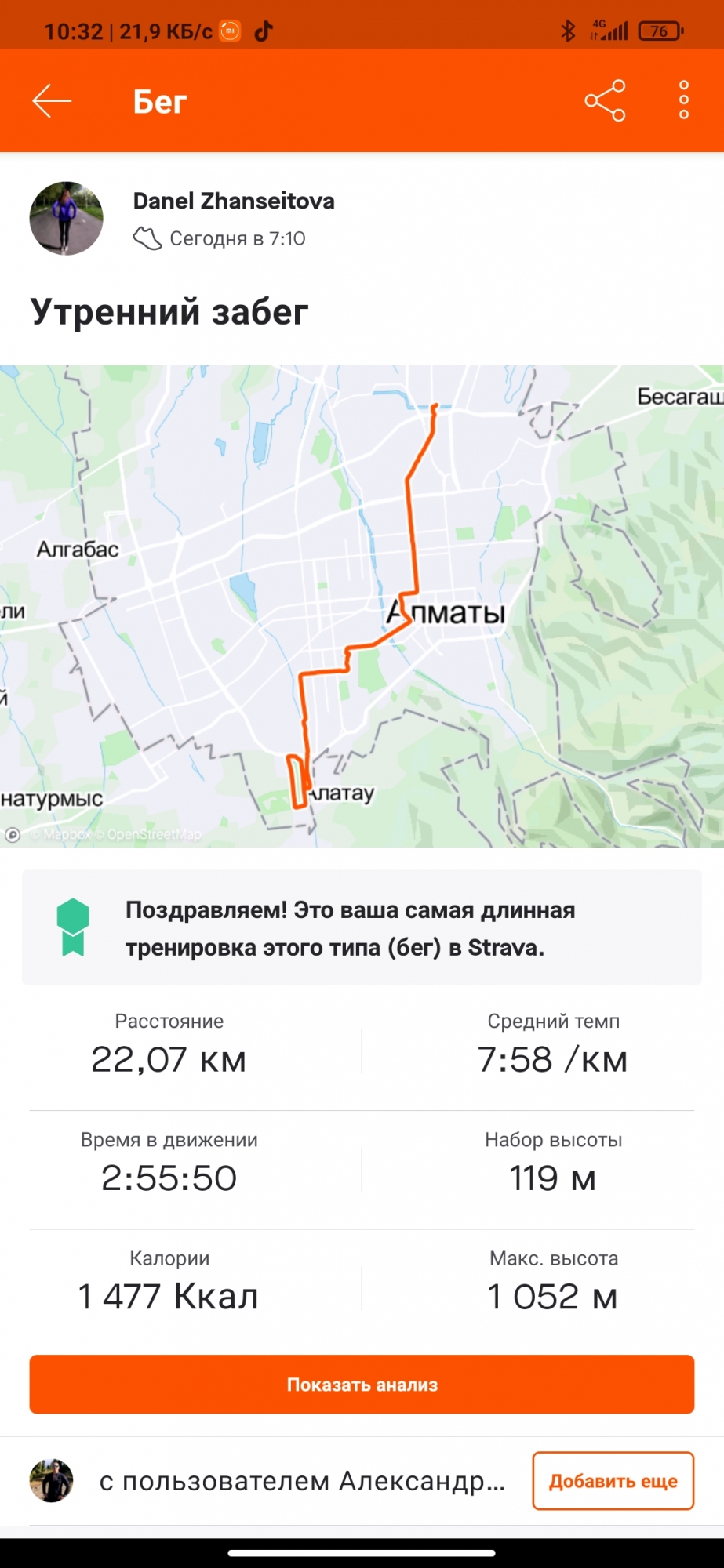Image resolution: width=724 pixels, height=1568 pixels.
Task: Open the three-dot overflow menu
Action: 683,100
